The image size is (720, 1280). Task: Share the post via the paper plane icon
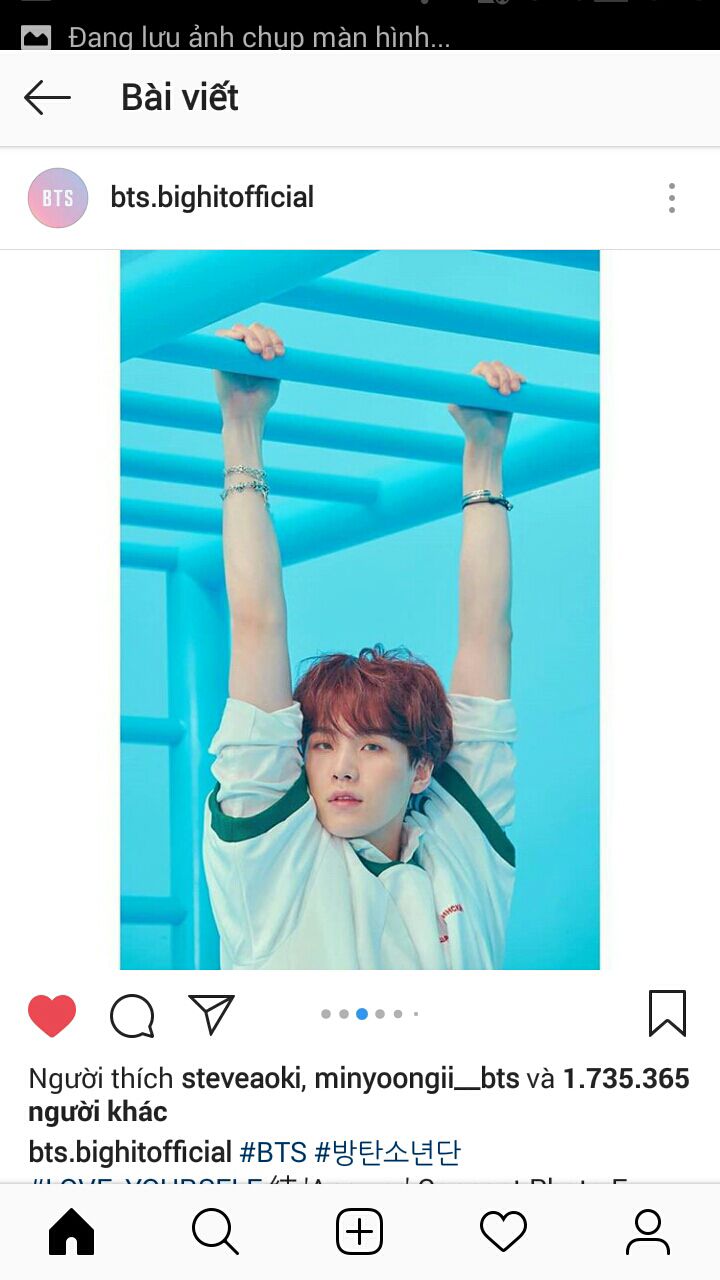[211, 1014]
